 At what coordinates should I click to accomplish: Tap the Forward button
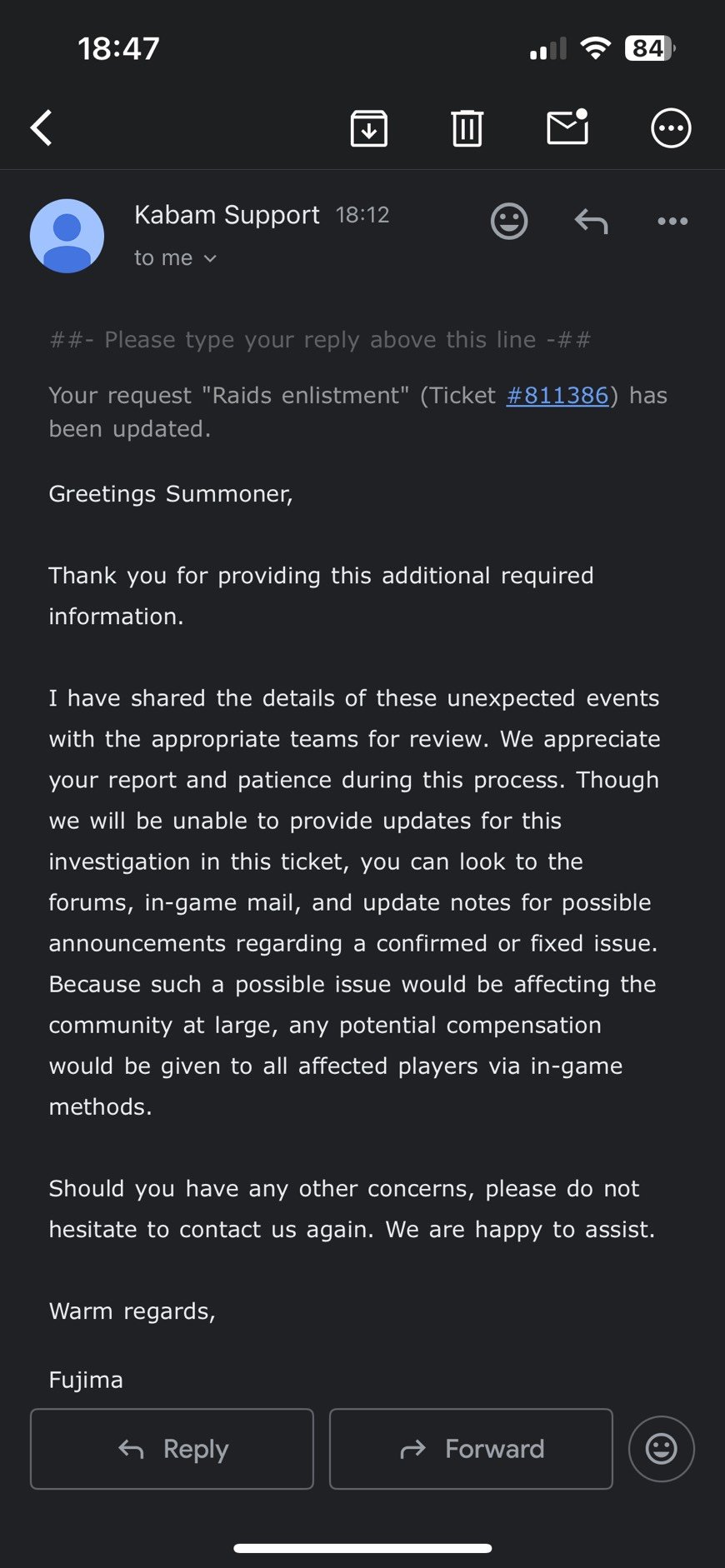pyautogui.click(x=471, y=1449)
